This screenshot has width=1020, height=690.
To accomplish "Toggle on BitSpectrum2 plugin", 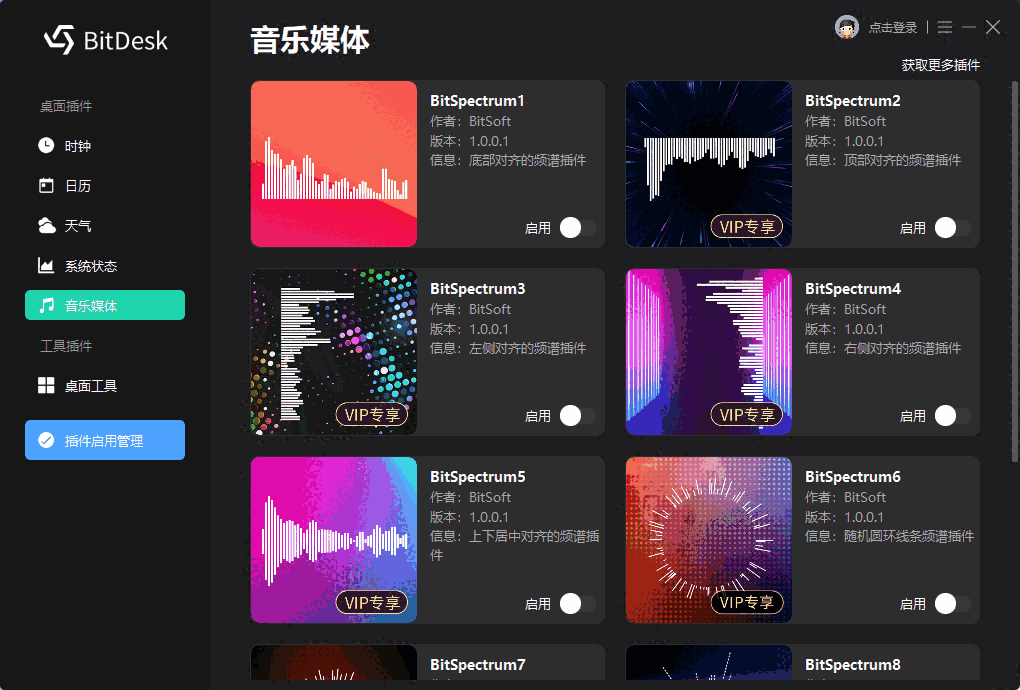I will tap(952, 228).
